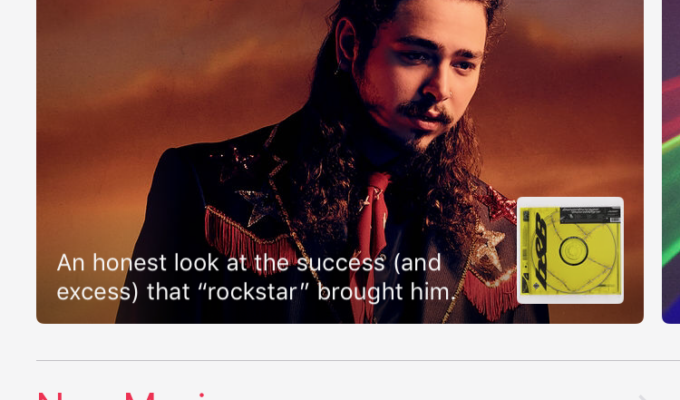
Task: Open the next featured card peeking right
Action: [671, 160]
